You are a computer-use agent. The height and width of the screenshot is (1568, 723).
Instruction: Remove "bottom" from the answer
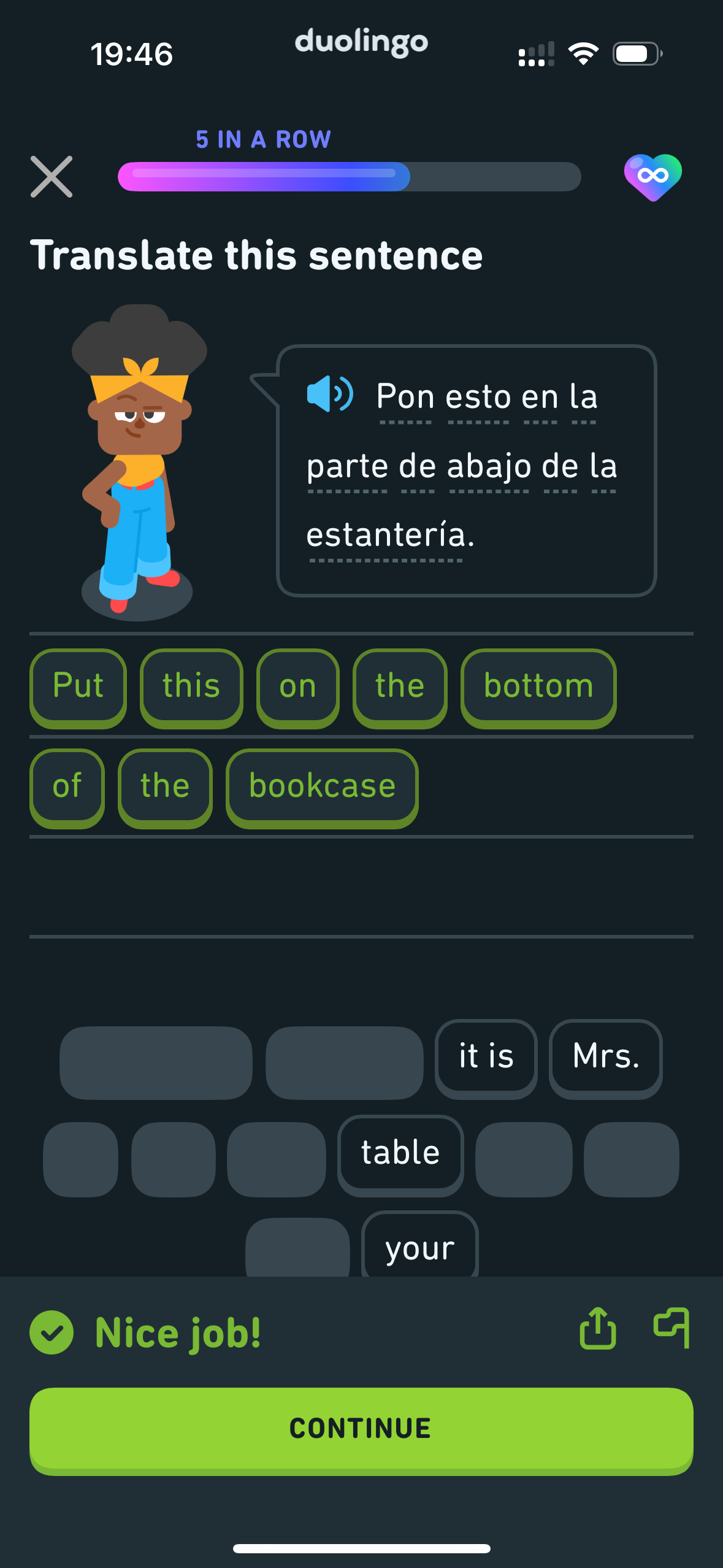(538, 686)
